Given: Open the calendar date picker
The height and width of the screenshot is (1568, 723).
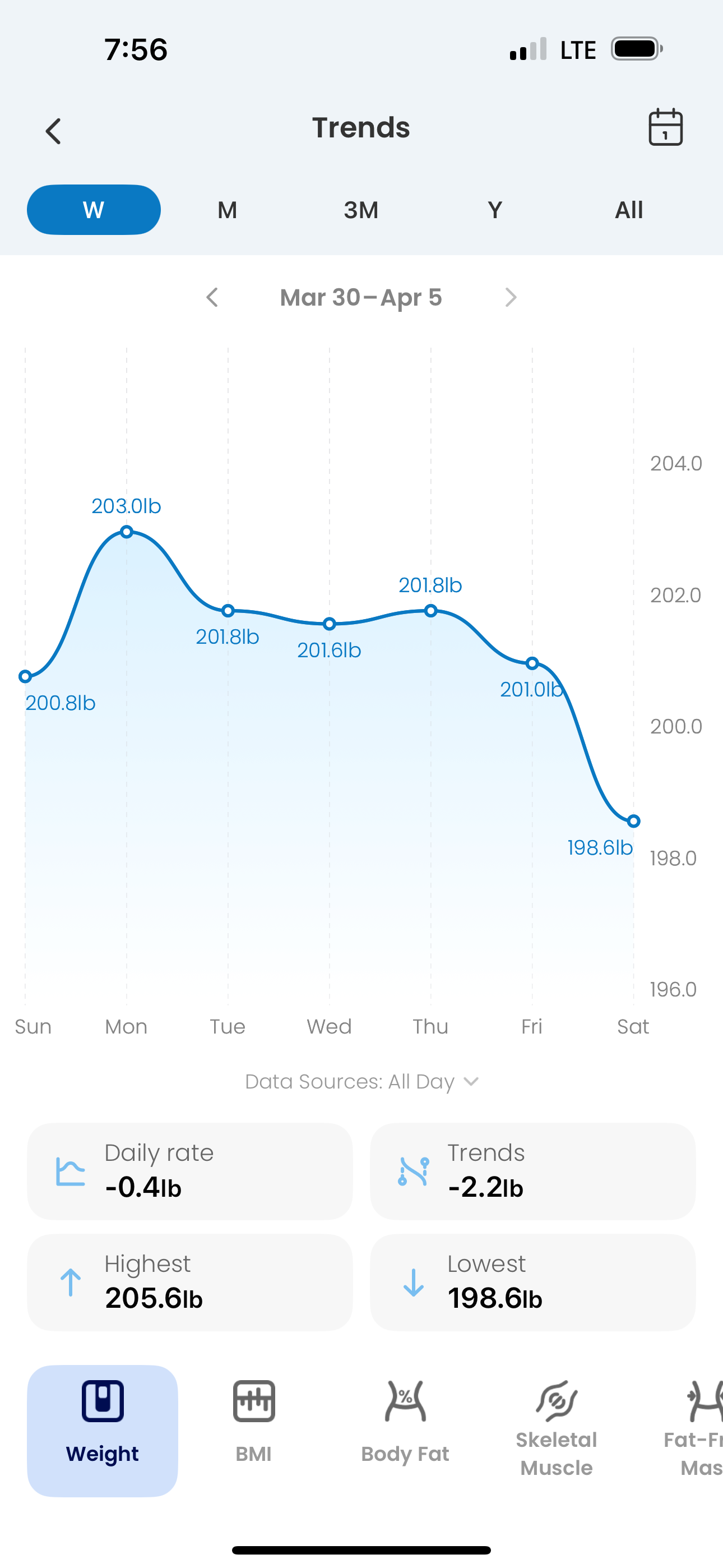Looking at the screenshot, I should 666,128.
